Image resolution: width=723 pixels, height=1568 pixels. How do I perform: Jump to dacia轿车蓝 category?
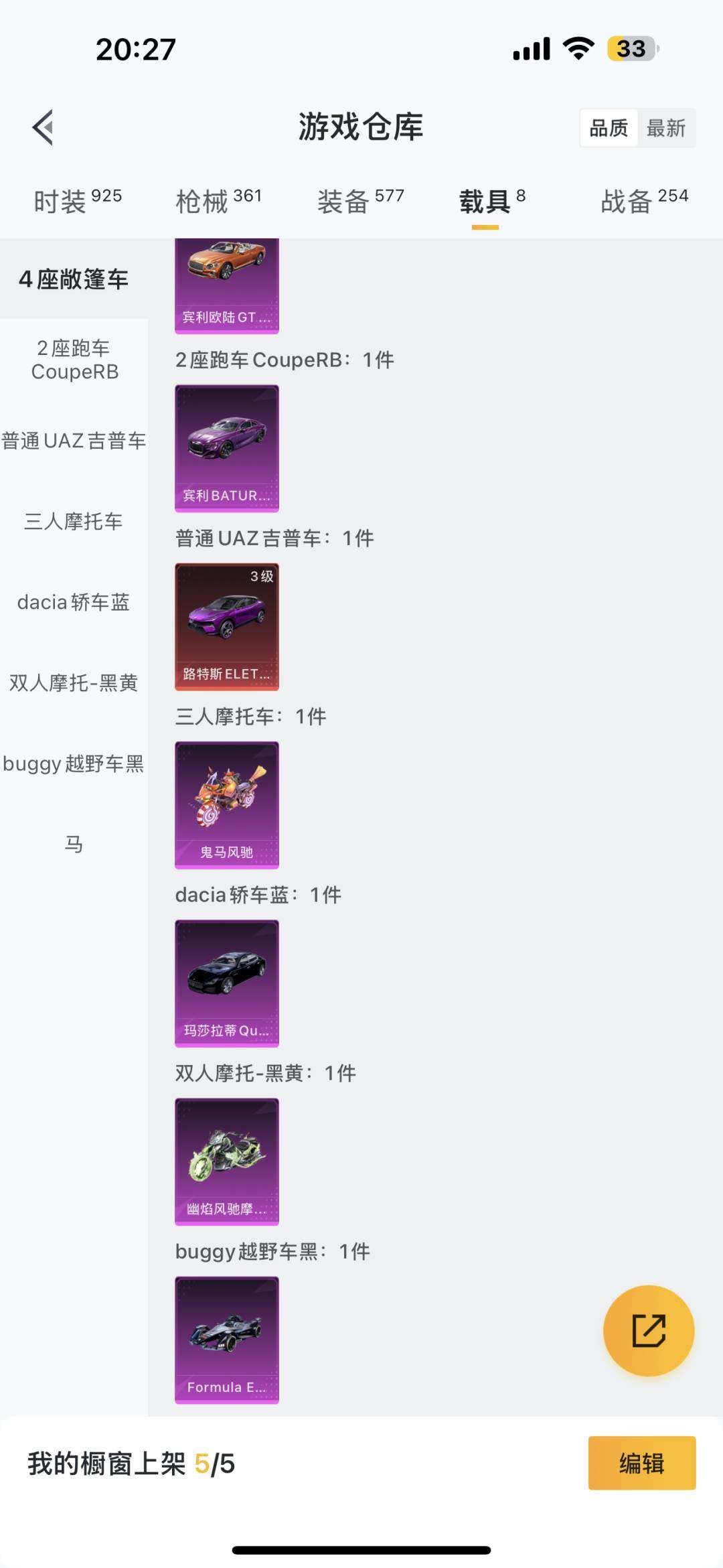74,602
